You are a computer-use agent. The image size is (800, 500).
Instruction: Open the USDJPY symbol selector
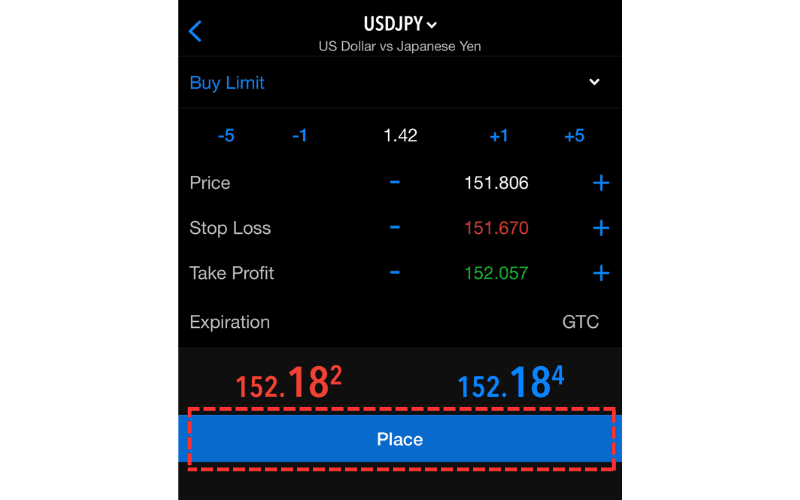(x=400, y=24)
